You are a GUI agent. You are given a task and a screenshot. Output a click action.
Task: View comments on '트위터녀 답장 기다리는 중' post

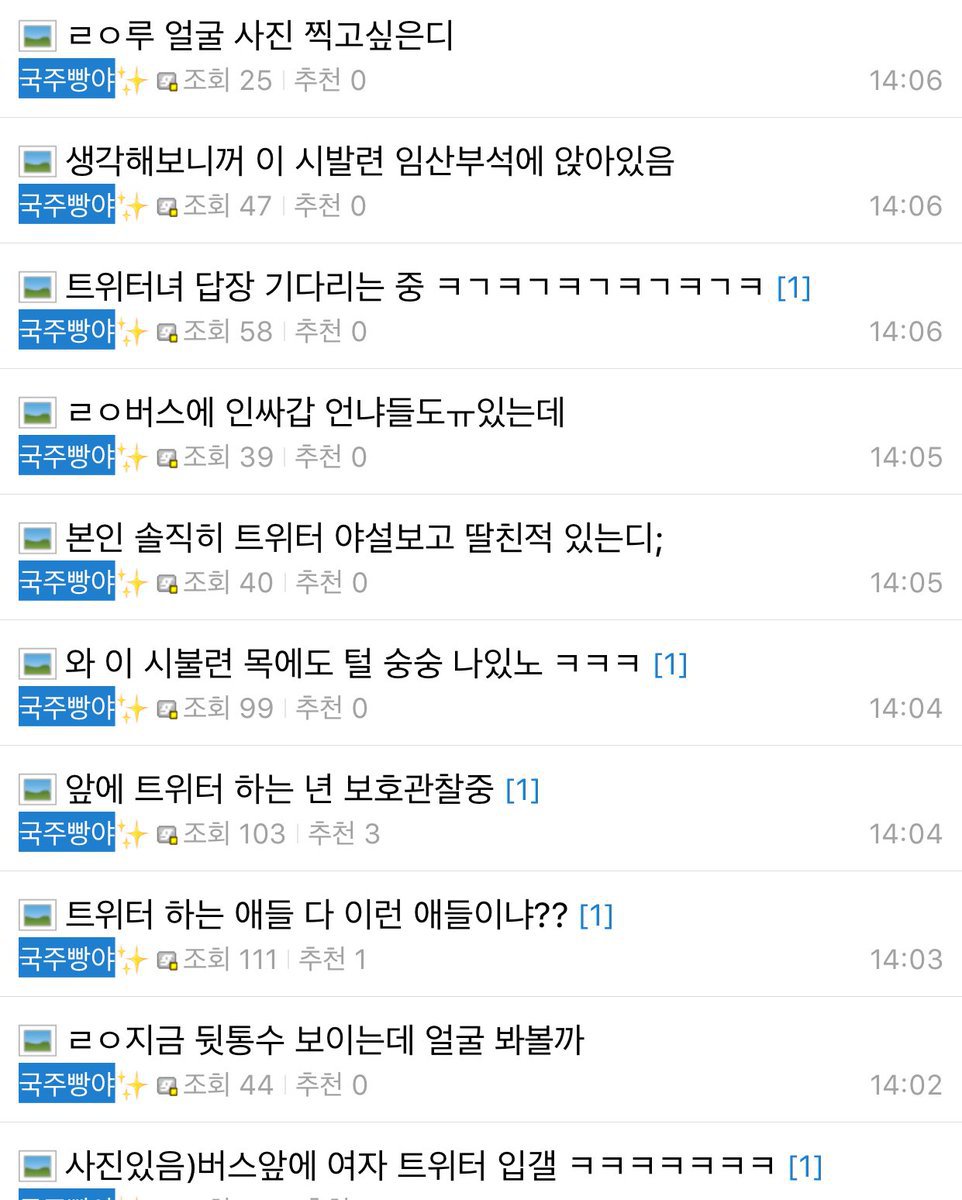click(794, 288)
